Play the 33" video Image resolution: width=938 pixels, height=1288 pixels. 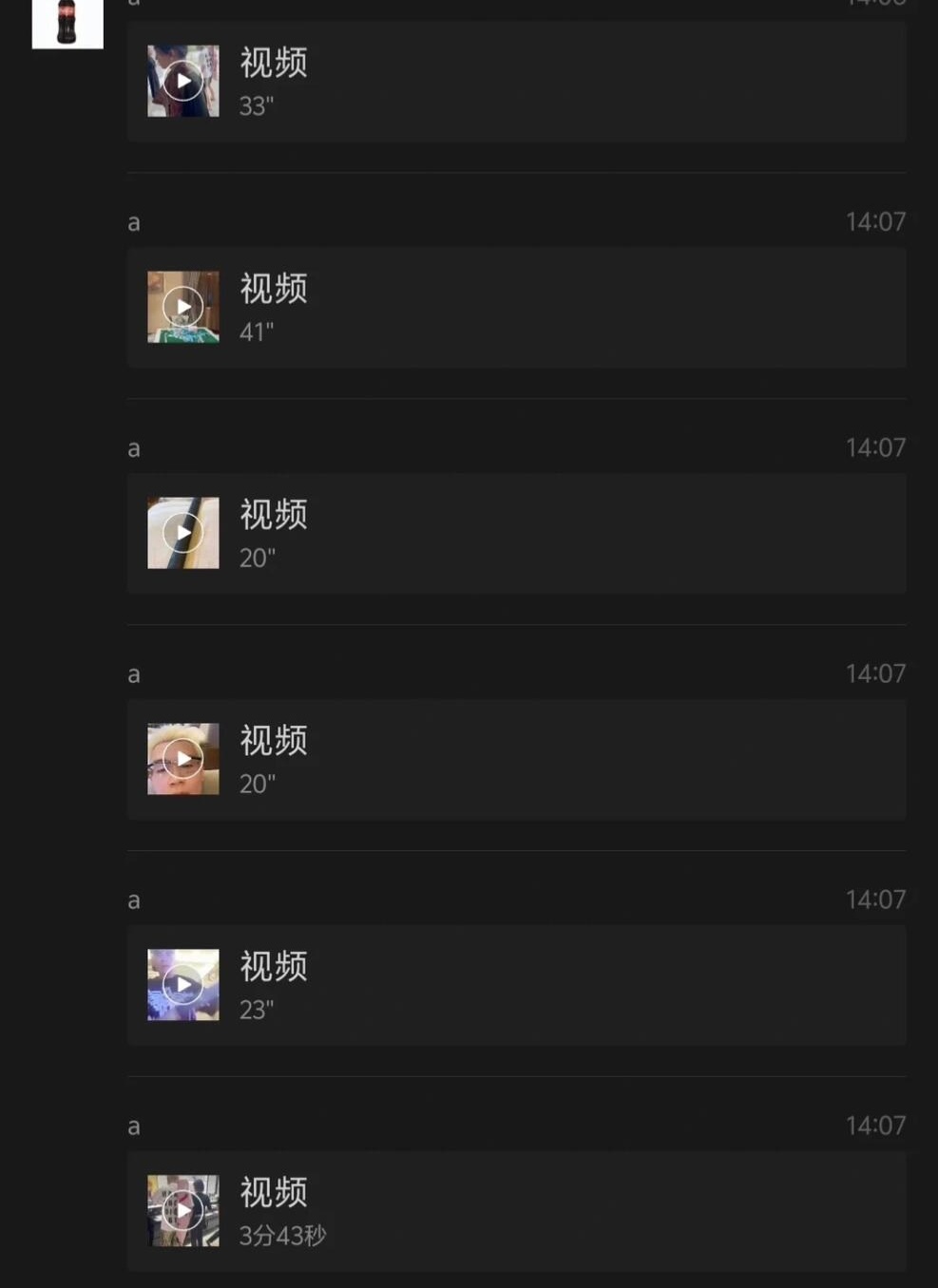(182, 82)
